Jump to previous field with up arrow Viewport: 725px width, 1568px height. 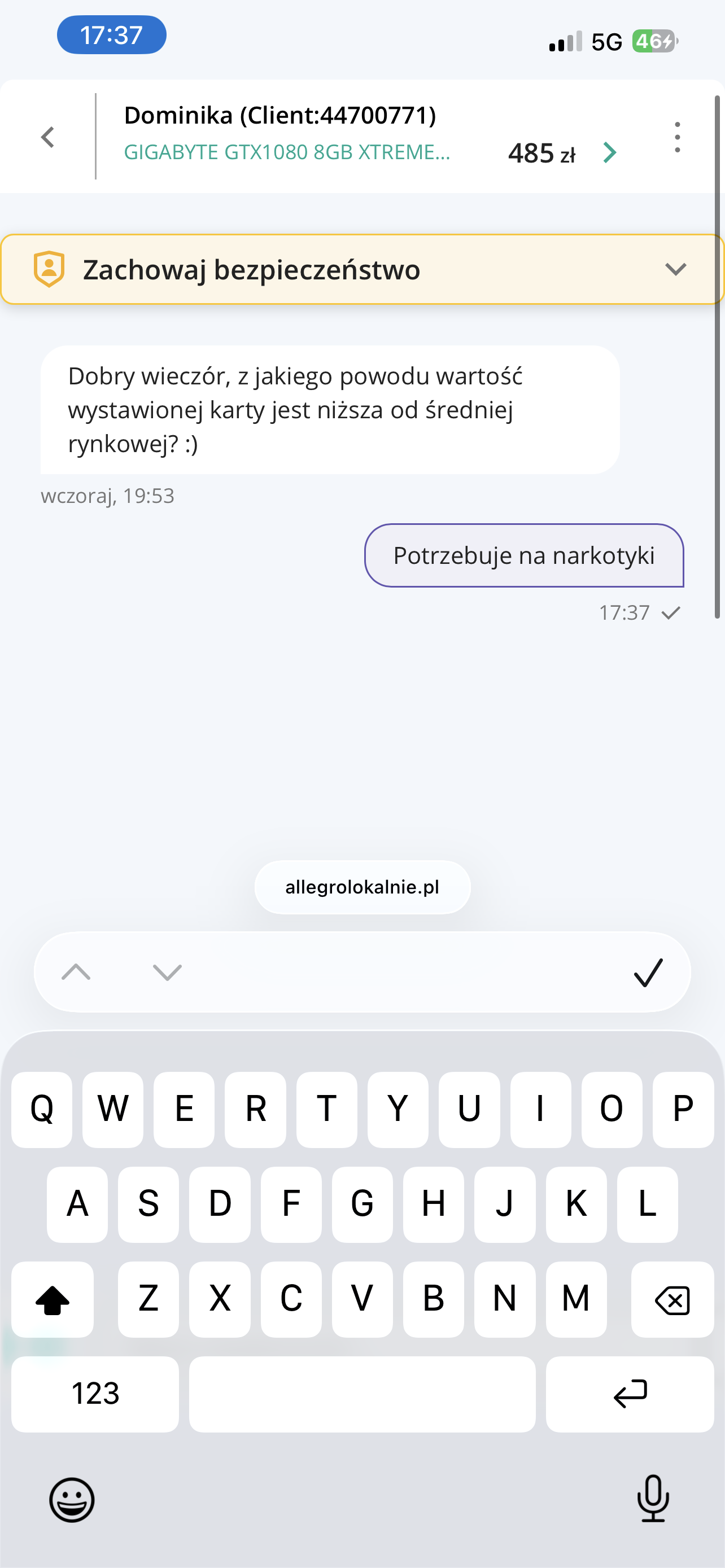76,972
